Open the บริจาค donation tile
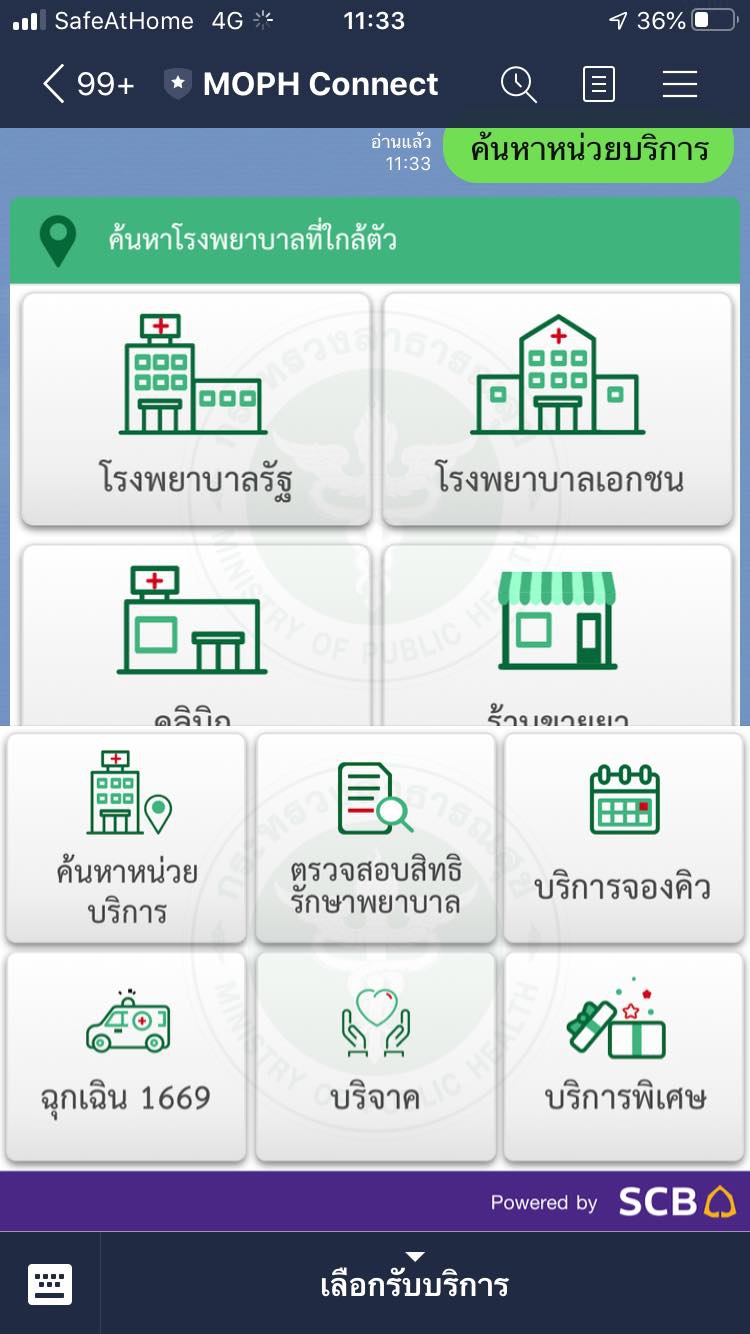 [376, 1056]
